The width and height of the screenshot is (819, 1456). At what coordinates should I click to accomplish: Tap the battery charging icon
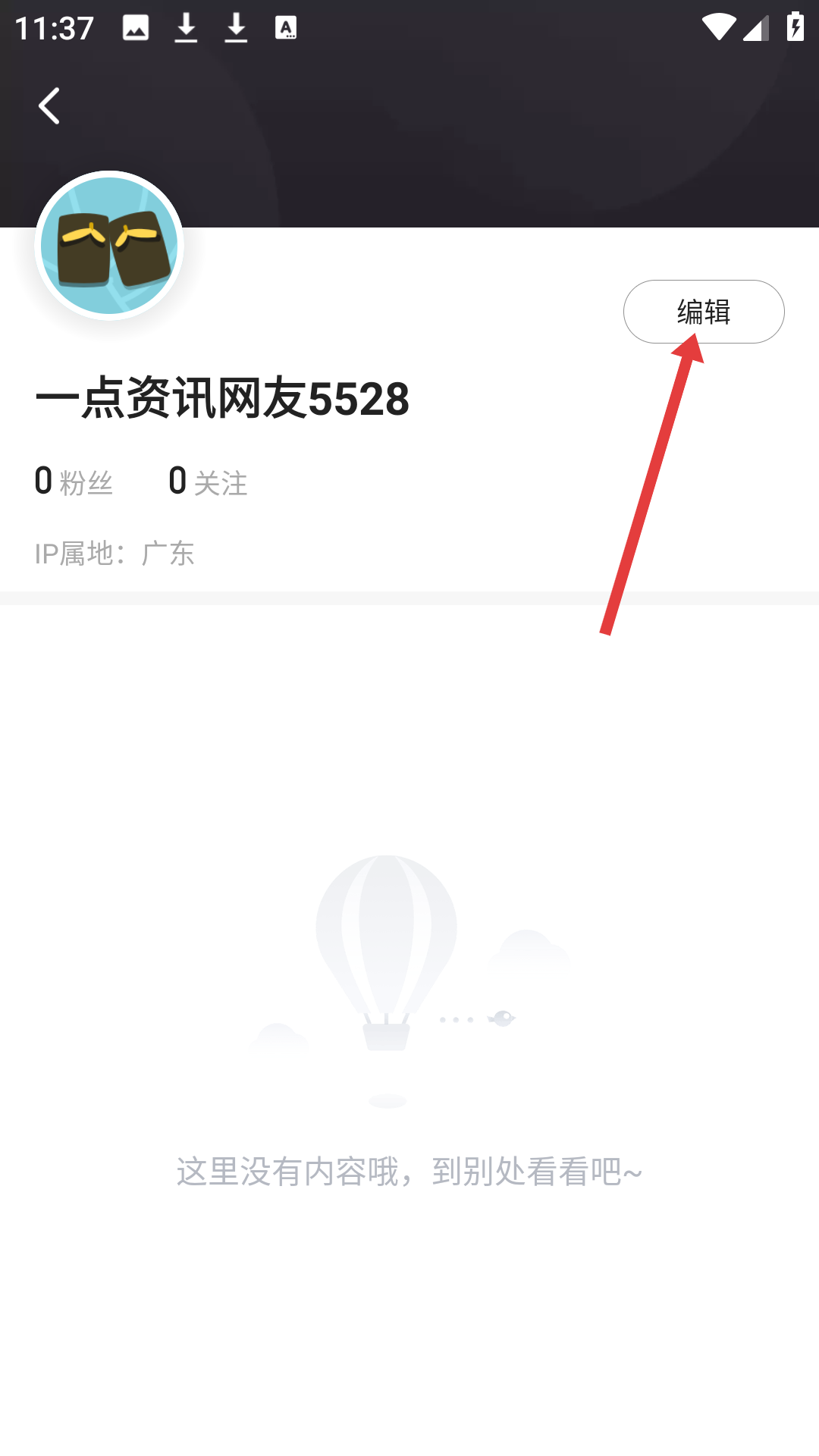pos(794,25)
